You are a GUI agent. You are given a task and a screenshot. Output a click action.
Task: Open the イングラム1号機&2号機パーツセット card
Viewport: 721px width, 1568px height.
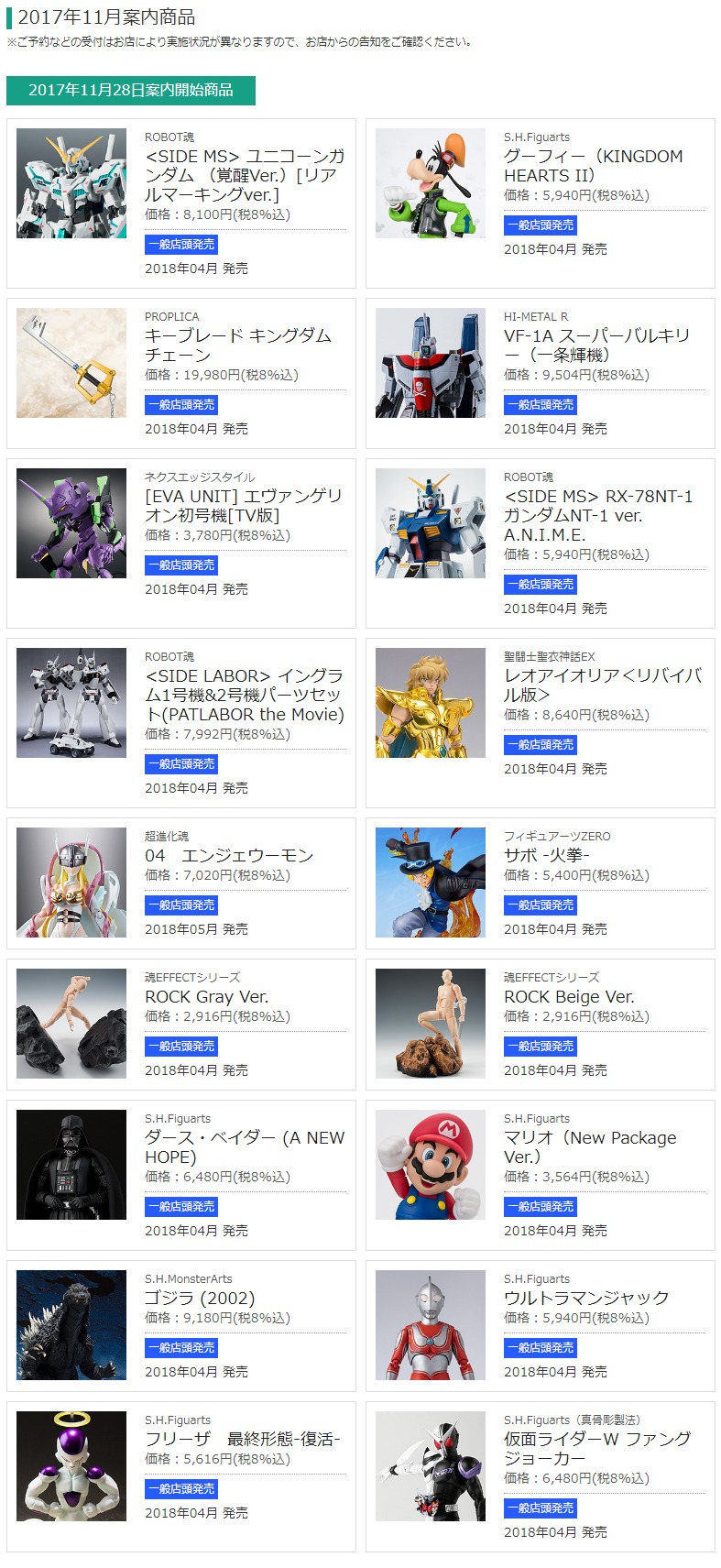(245, 695)
